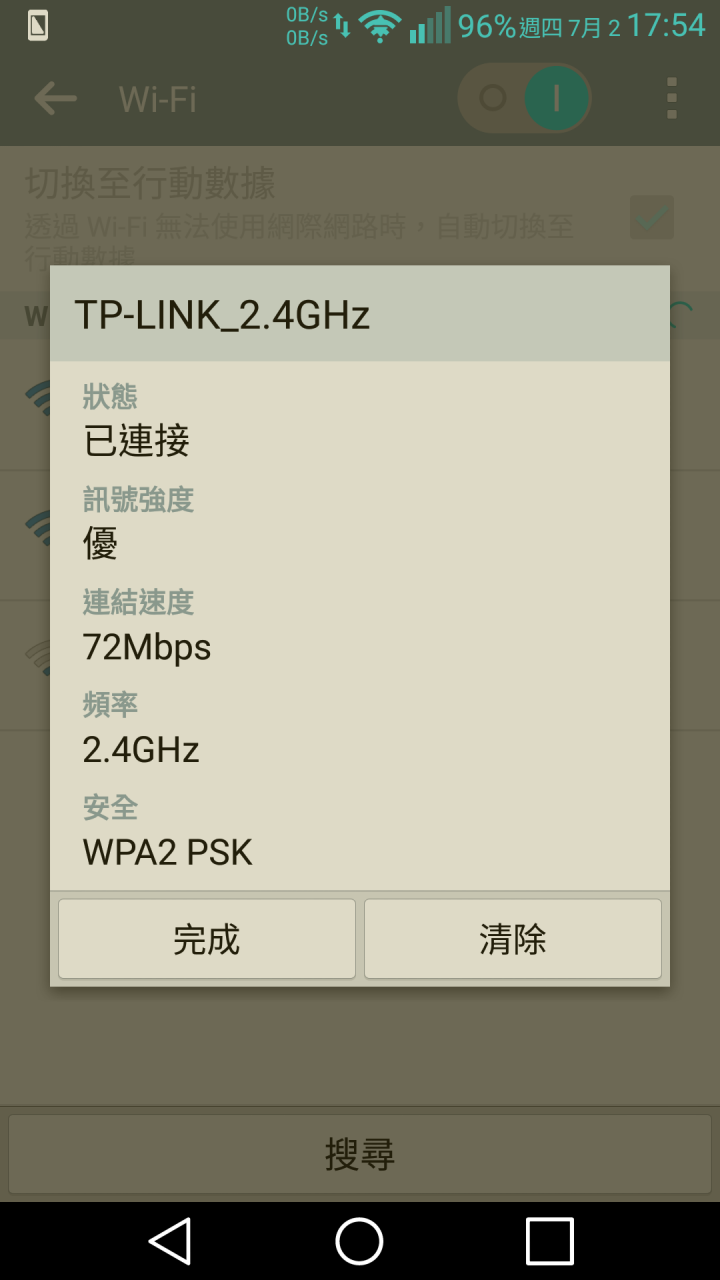
Task: Go back with the arrow in the Wi-Fi header
Action: (x=56, y=98)
